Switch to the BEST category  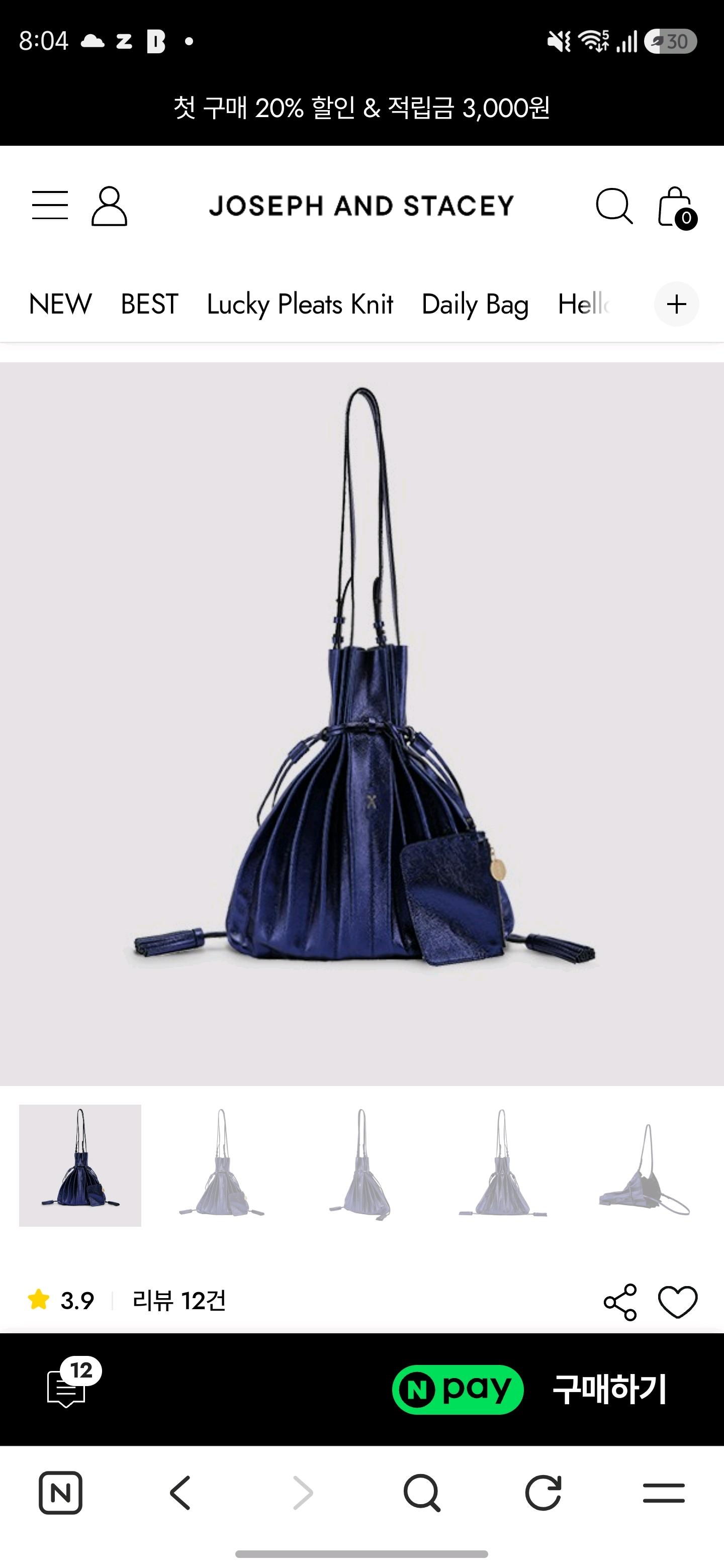point(150,304)
